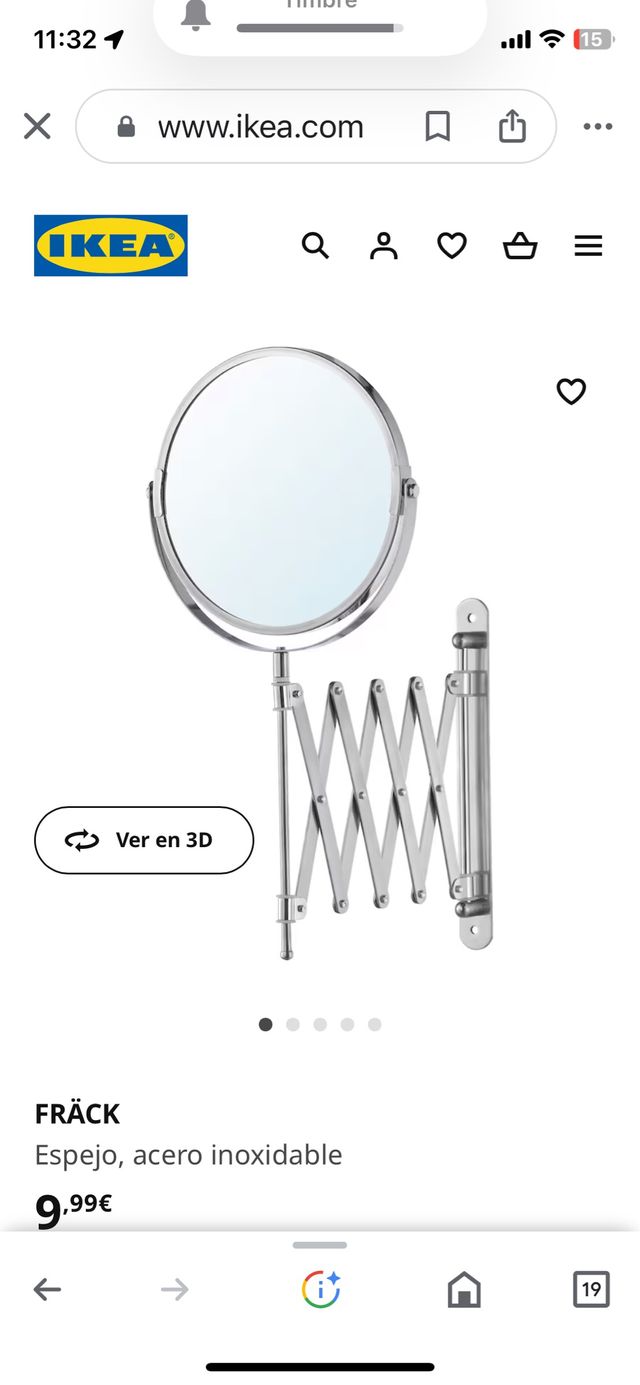
Task: Tap Ver en 3D button
Action: pyautogui.click(x=144, y=840)
